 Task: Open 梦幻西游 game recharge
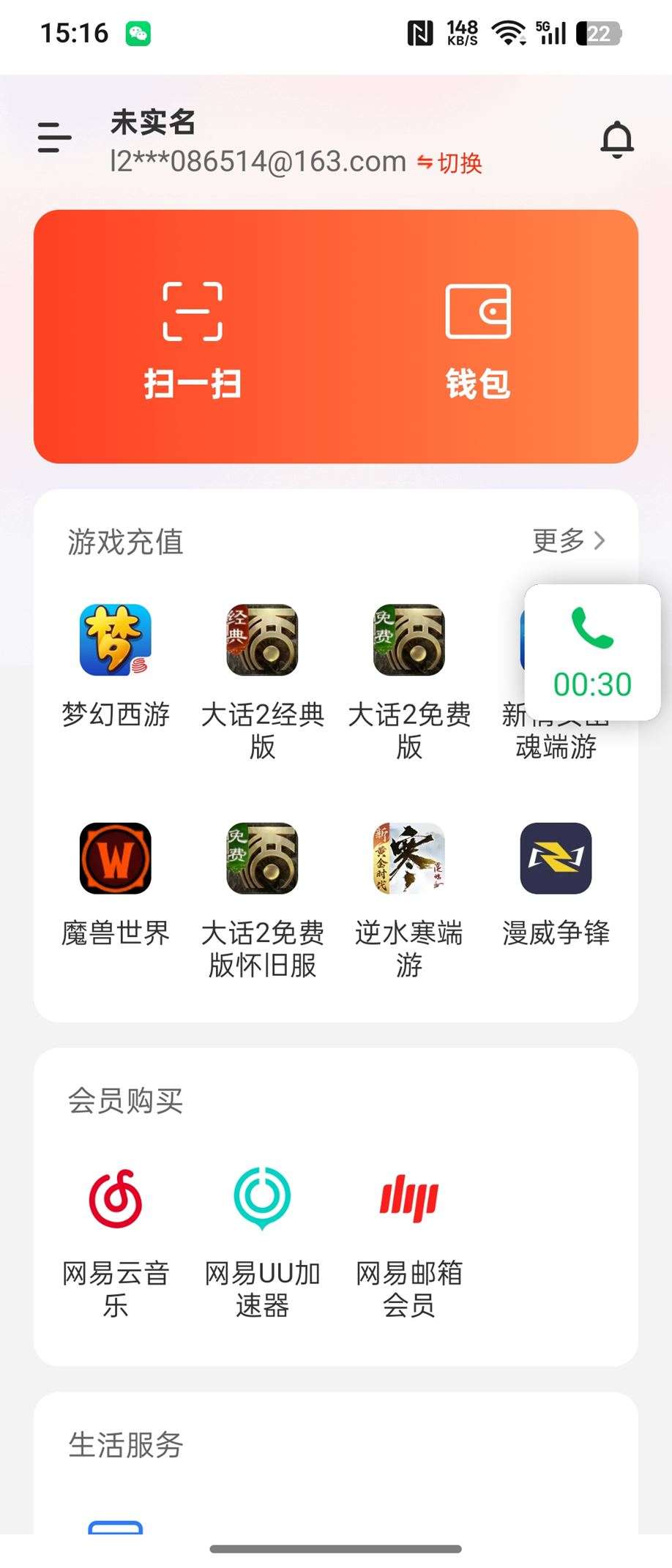[x=116, y=641]
